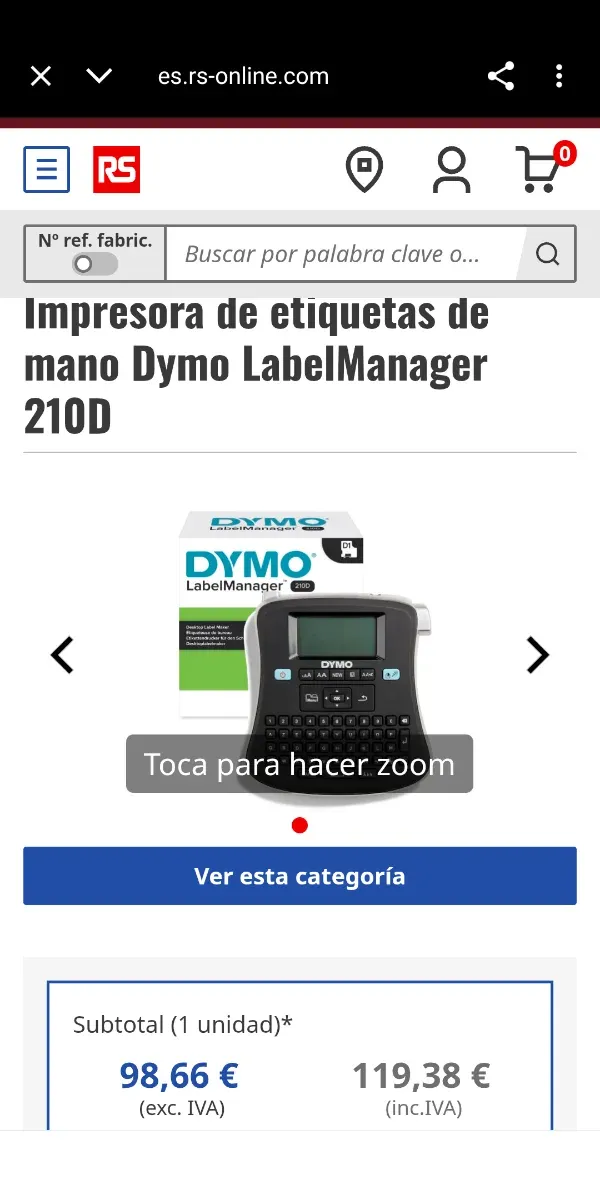Image resolution: width=600 pixels, height=1200 pixels.
Task: Share this RS product page
Action: [x=501, y=76]
